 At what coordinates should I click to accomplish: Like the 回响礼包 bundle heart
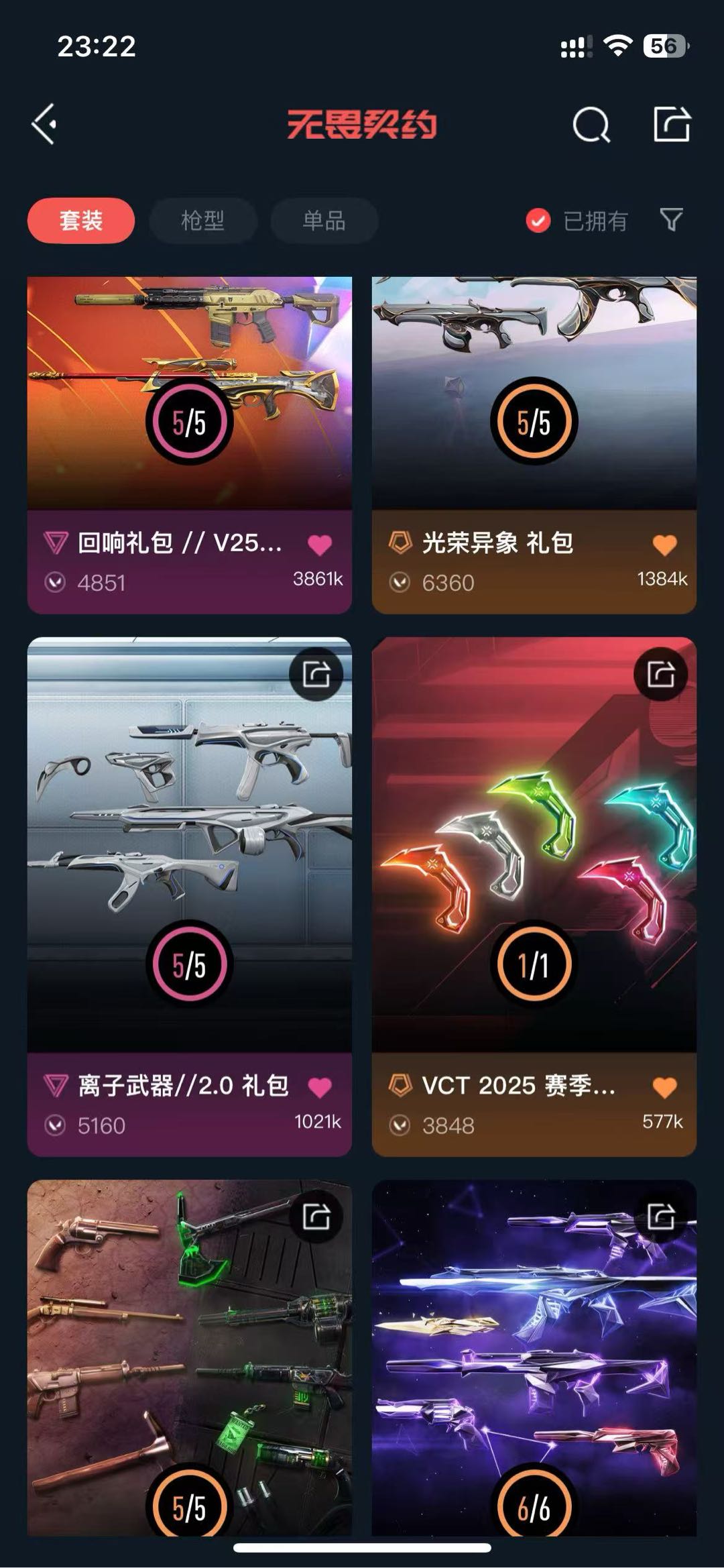320,545
